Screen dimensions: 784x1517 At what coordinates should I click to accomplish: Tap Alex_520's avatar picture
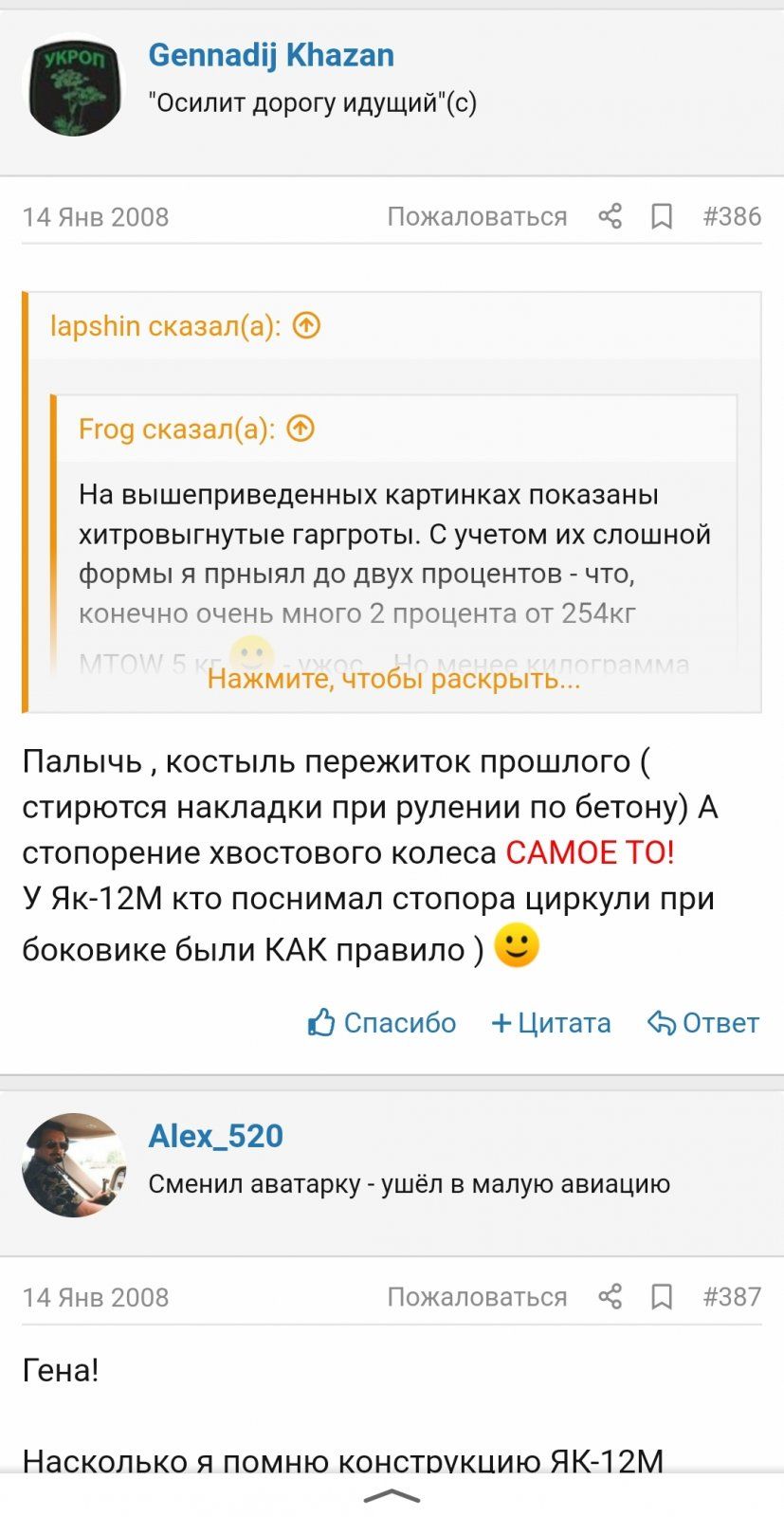point(74,1165)
